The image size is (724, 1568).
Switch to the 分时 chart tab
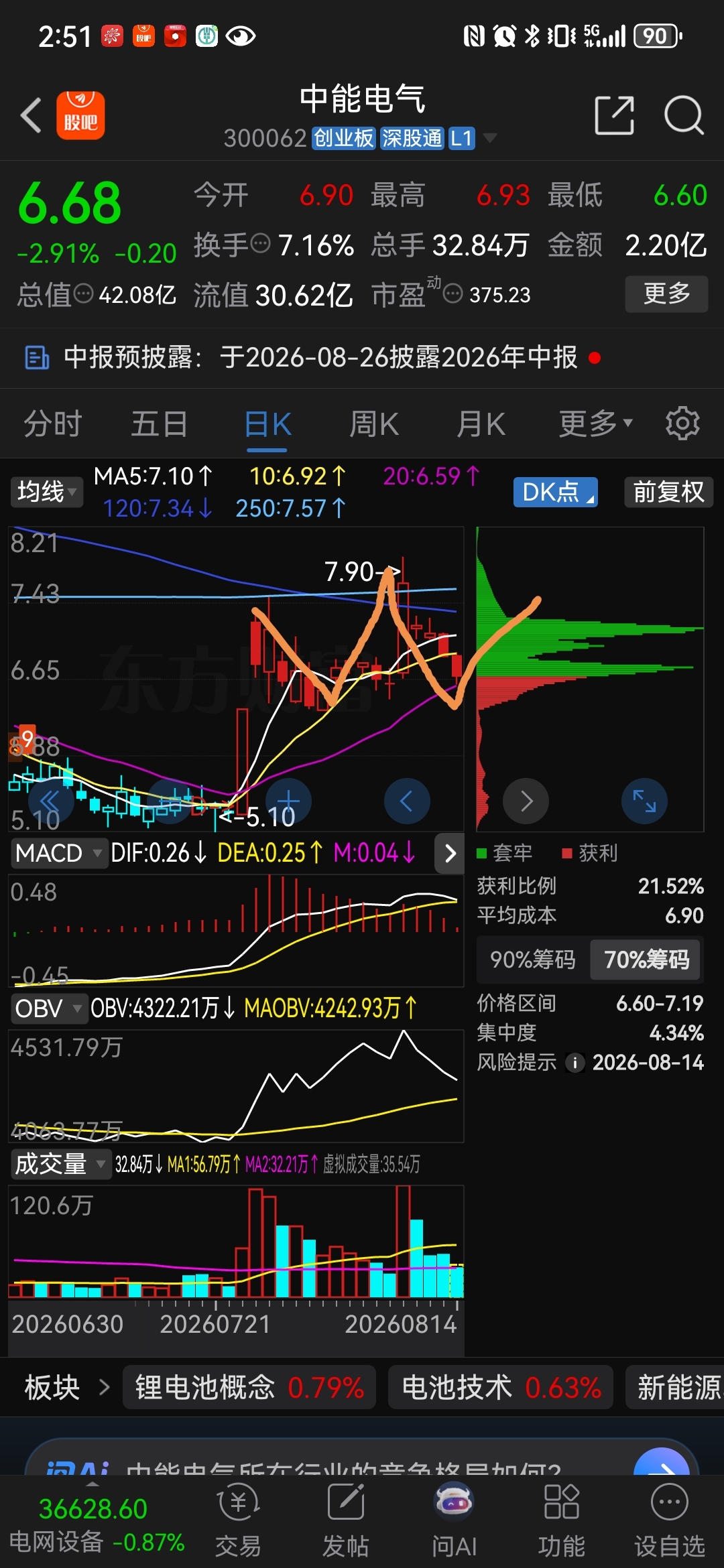(x=52, y=424)
